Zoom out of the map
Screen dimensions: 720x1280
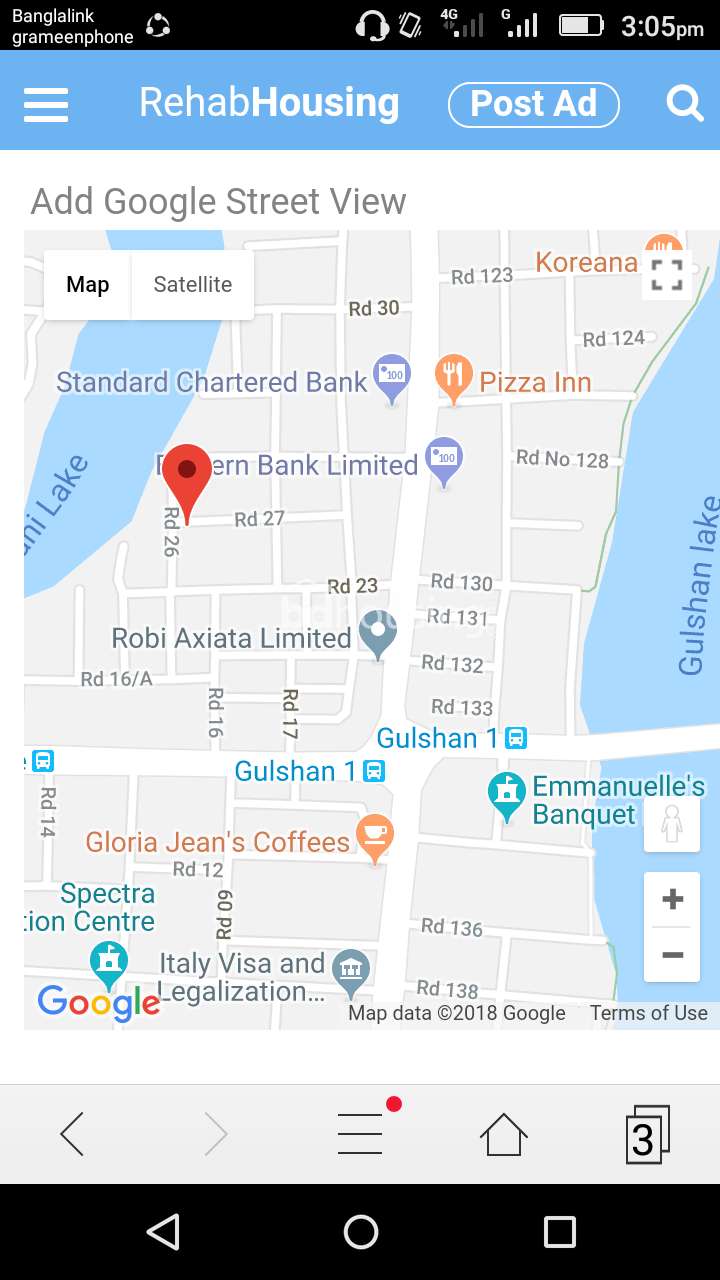coord(672,955)
